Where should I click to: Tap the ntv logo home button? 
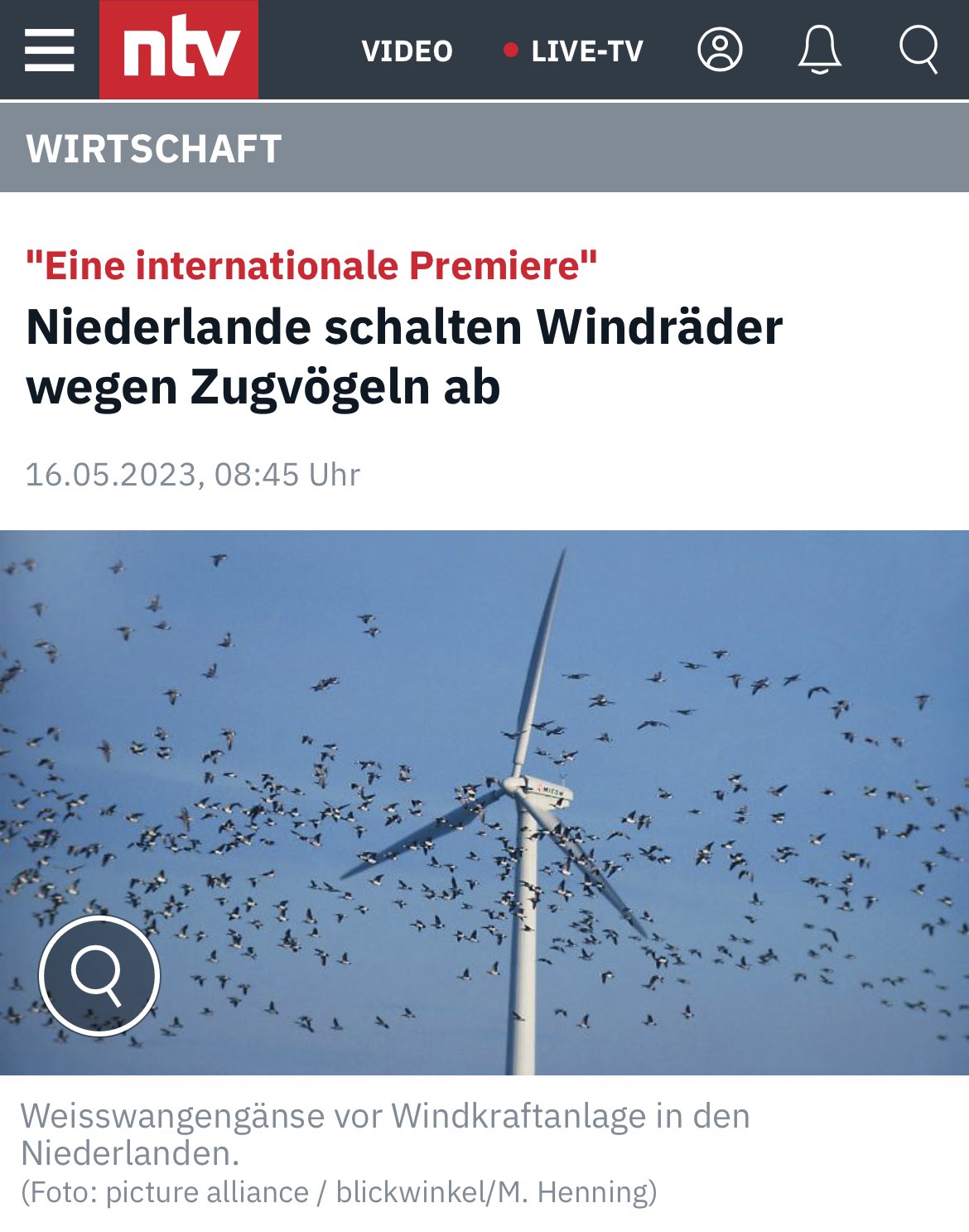(179, 50)
